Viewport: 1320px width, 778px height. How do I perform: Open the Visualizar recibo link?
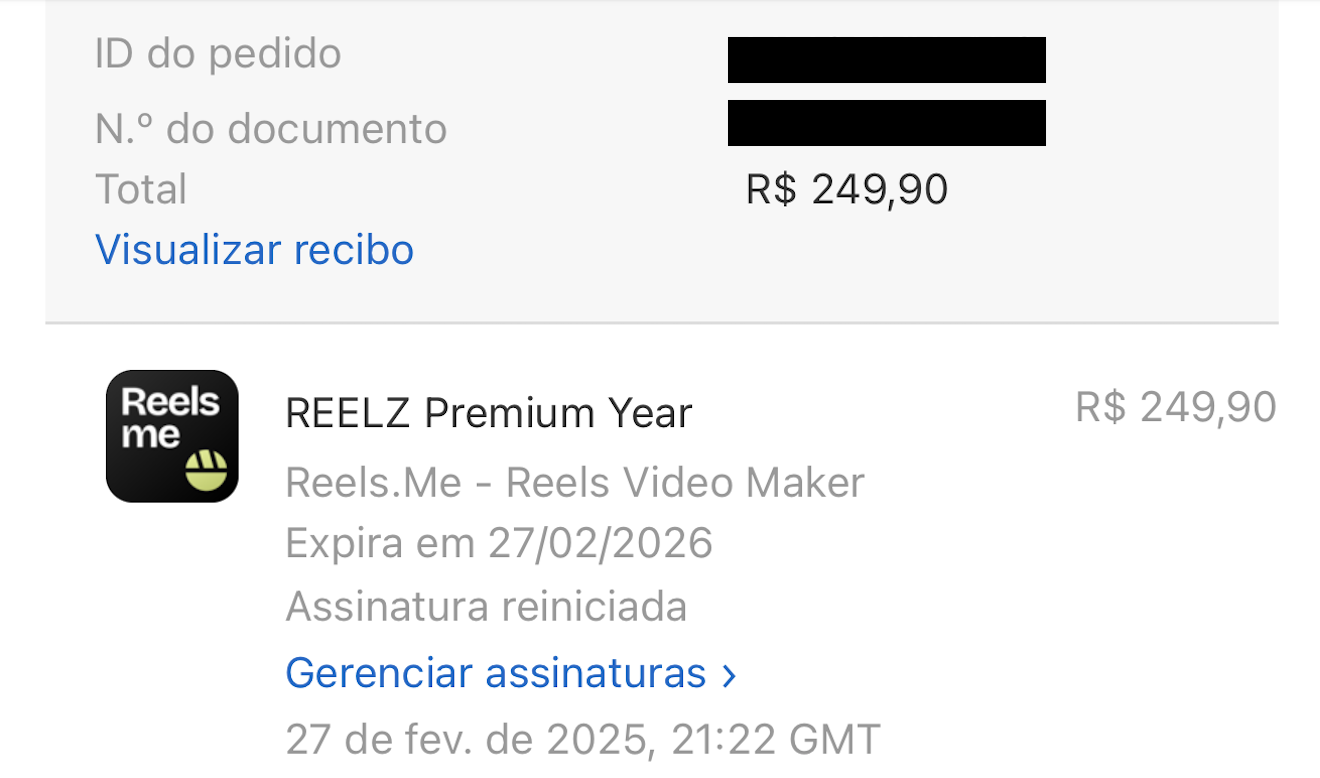254,249
